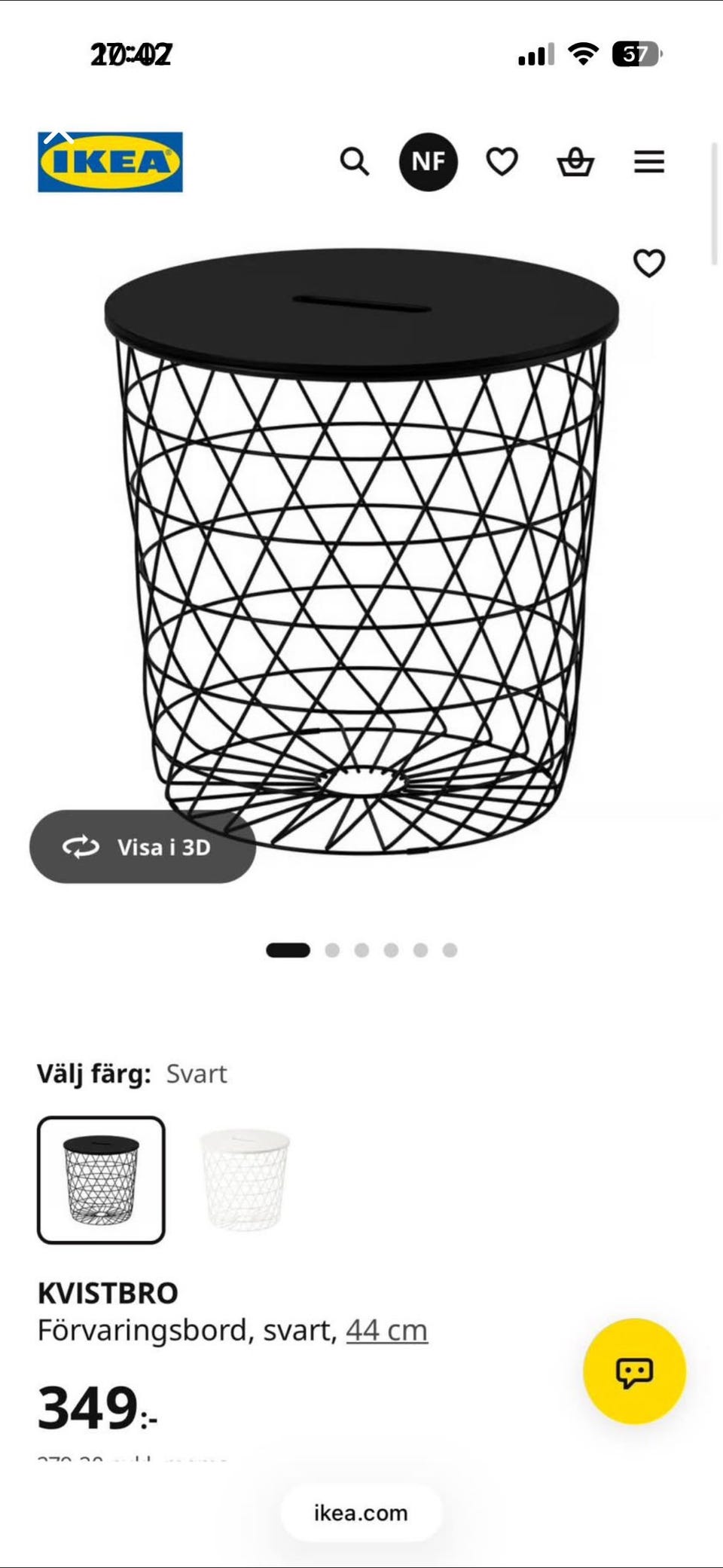The height and width of the screenshot is (1568, 723).
Task: Tap the ikea.com address pill
Action: pos(361,1513)
